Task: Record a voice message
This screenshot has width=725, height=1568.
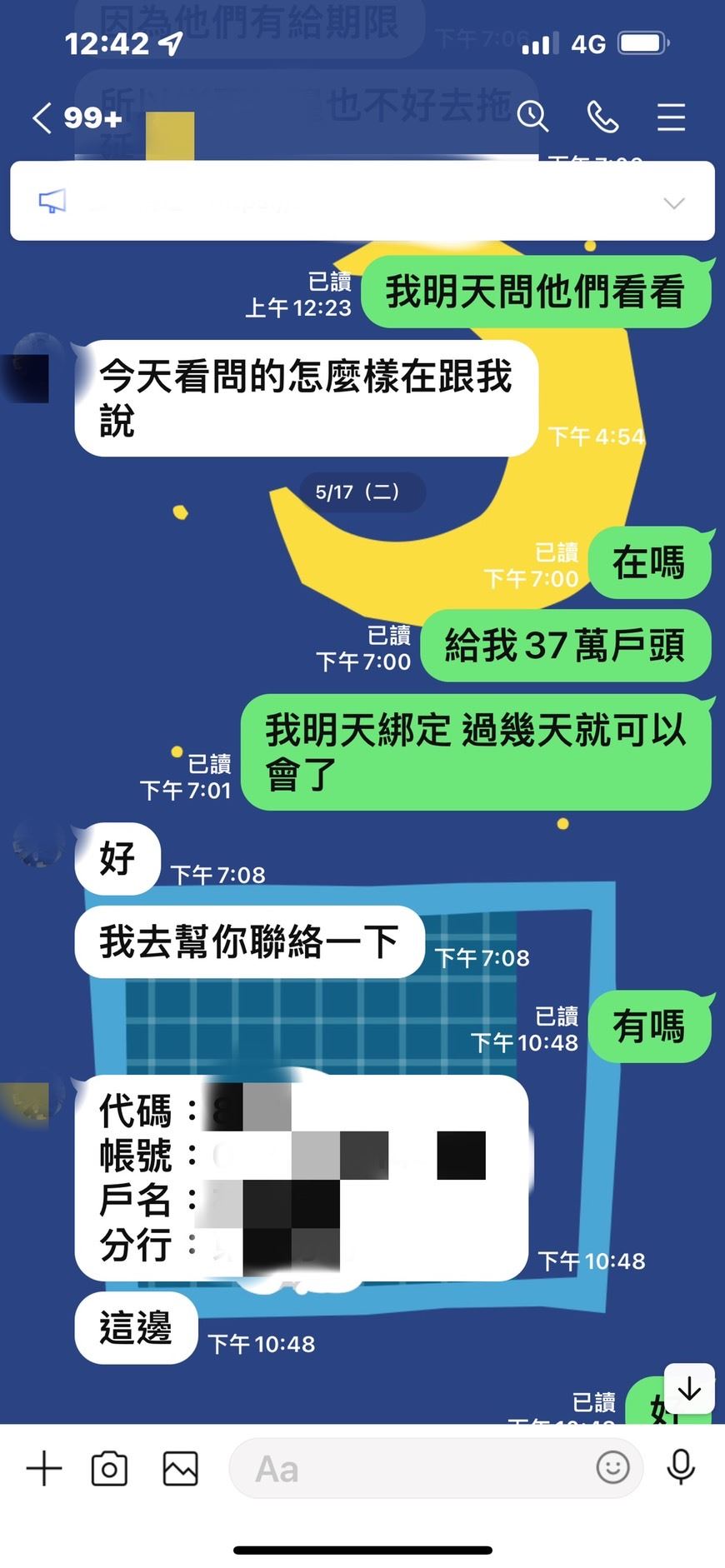Action: [681, 1467]
